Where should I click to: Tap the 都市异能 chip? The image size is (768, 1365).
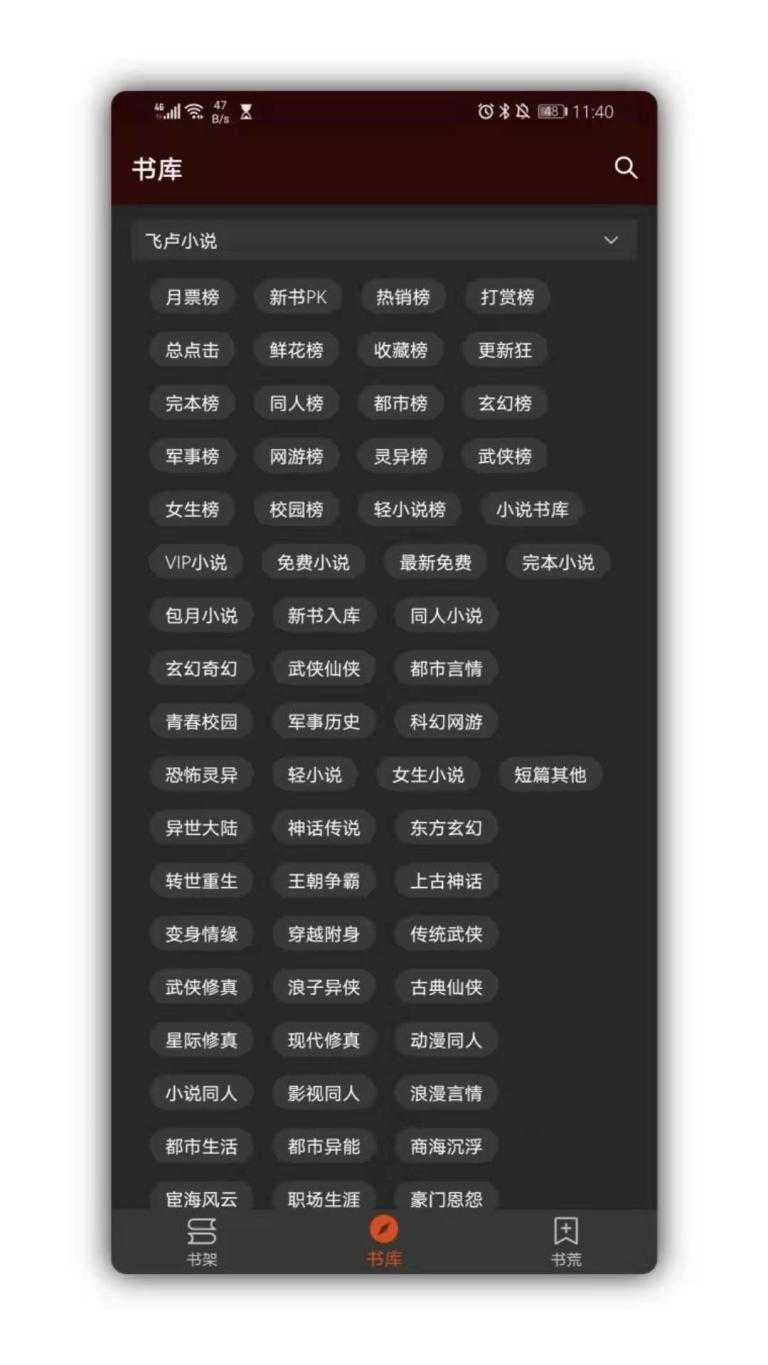323,1146
